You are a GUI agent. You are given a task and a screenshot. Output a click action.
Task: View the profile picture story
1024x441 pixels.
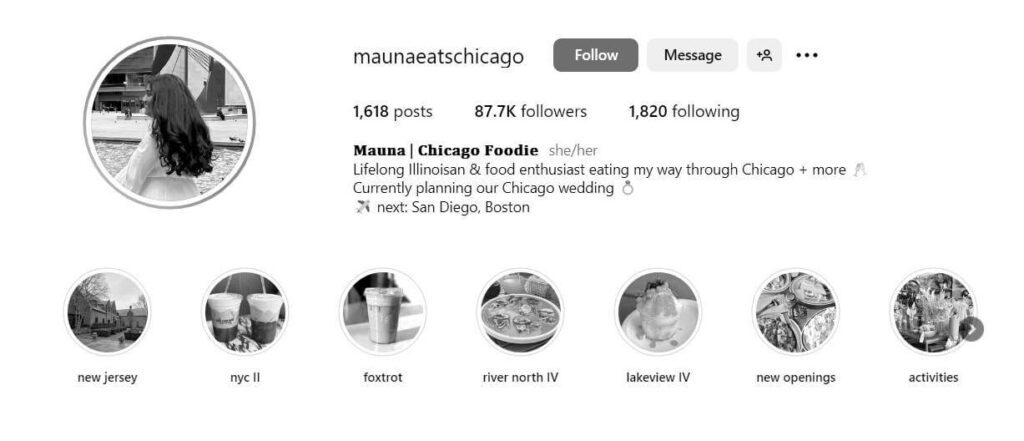click(169, 122)
